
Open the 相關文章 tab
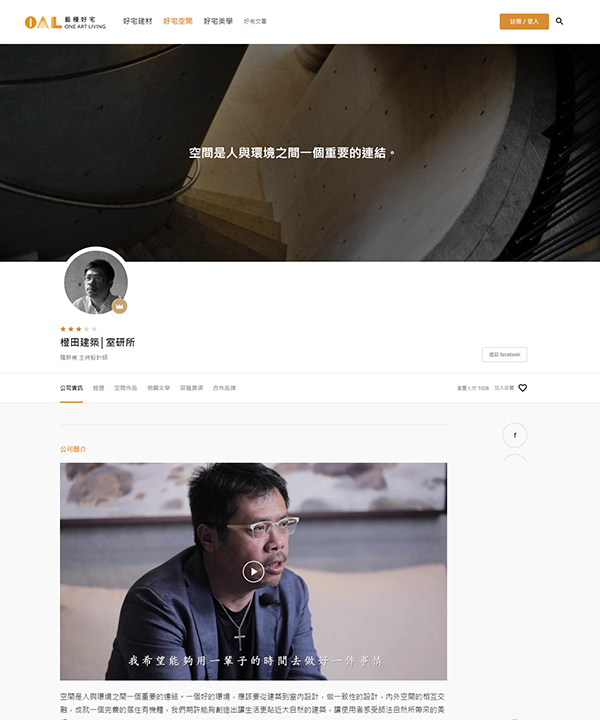pos(159,388)
